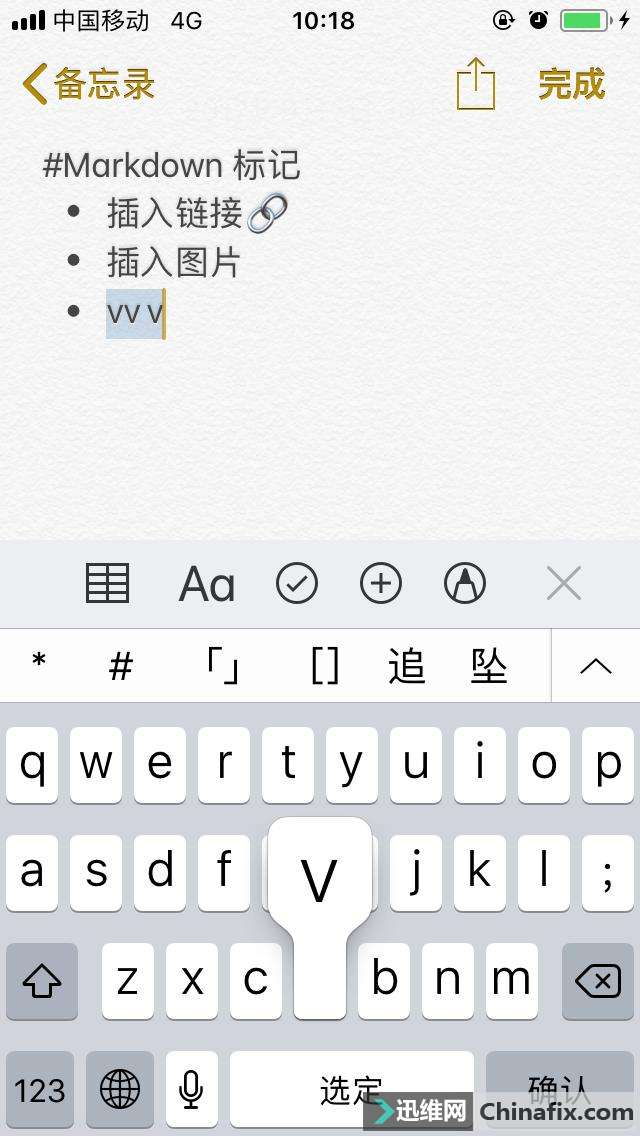640x1136 pixels.
Task: Insert a table into the note
Action: click(x=107, y=583)
